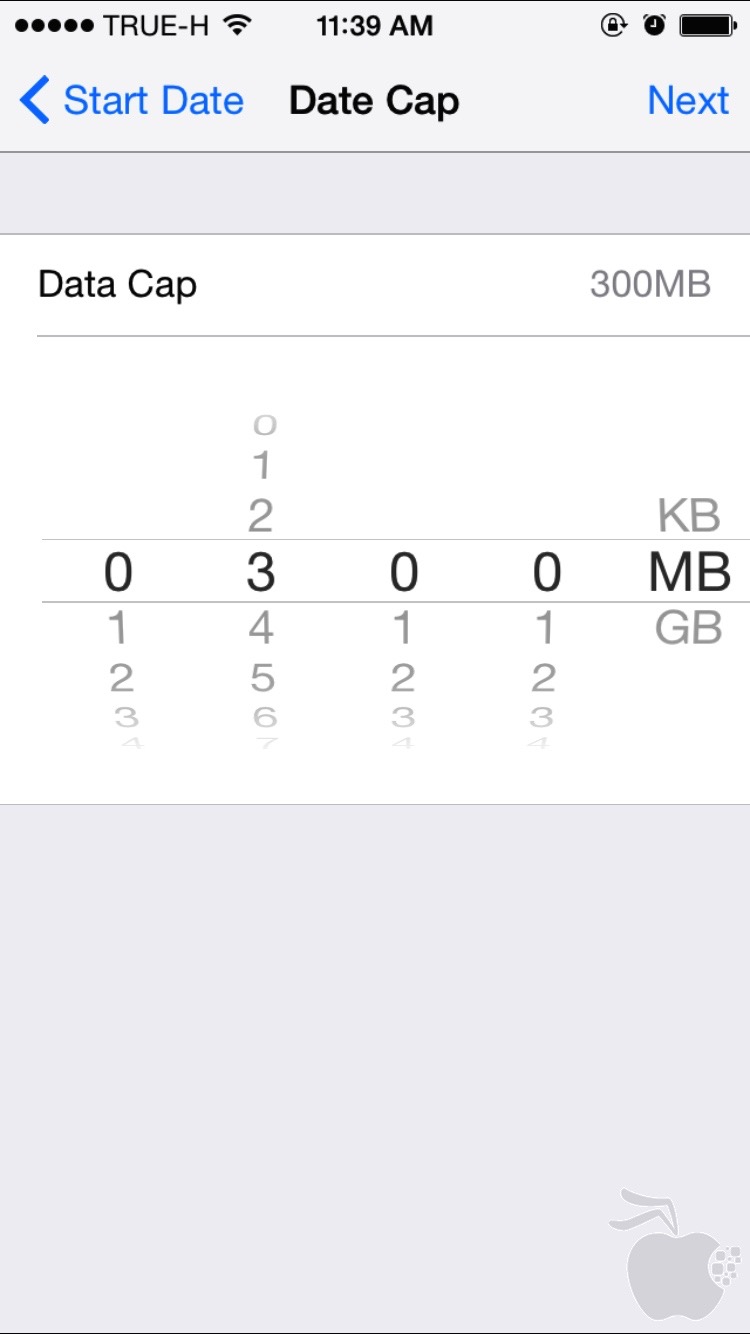This screenshot has width=750, height=1334.
Task: Pick digit 2 on the ones wheel
Action: (542, 678)
